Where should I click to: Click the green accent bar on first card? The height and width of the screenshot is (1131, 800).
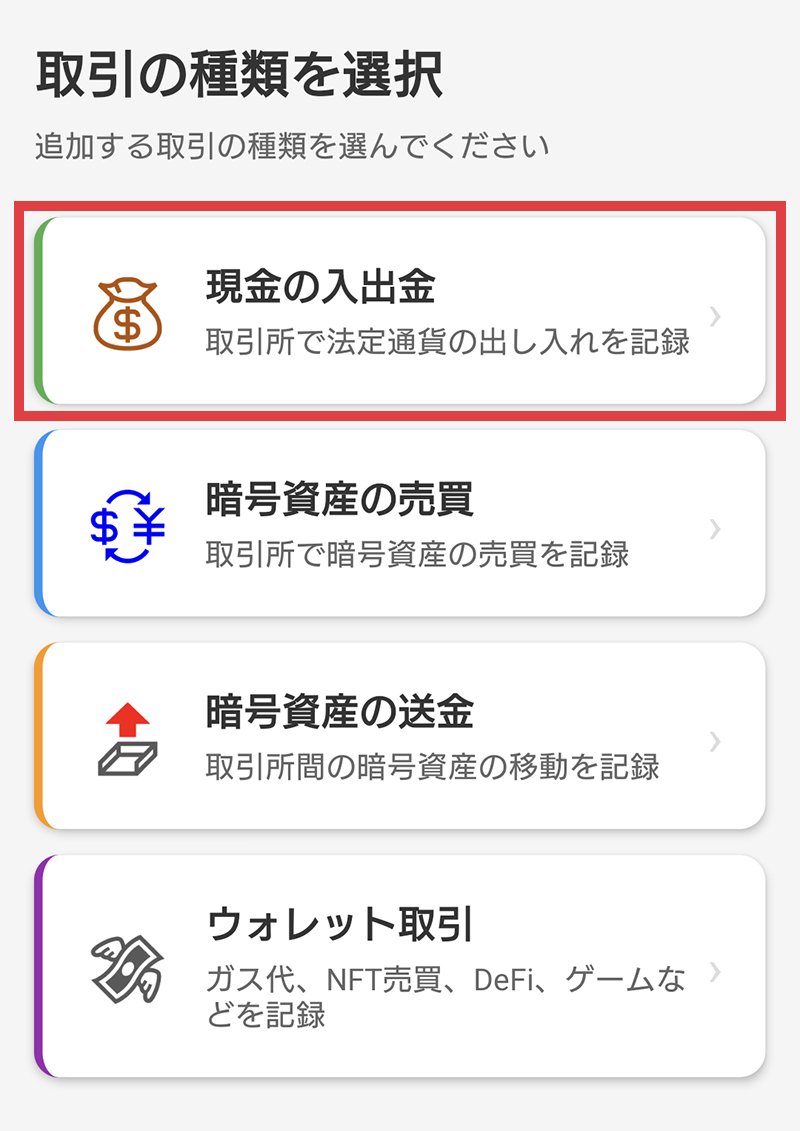[41, 305]
